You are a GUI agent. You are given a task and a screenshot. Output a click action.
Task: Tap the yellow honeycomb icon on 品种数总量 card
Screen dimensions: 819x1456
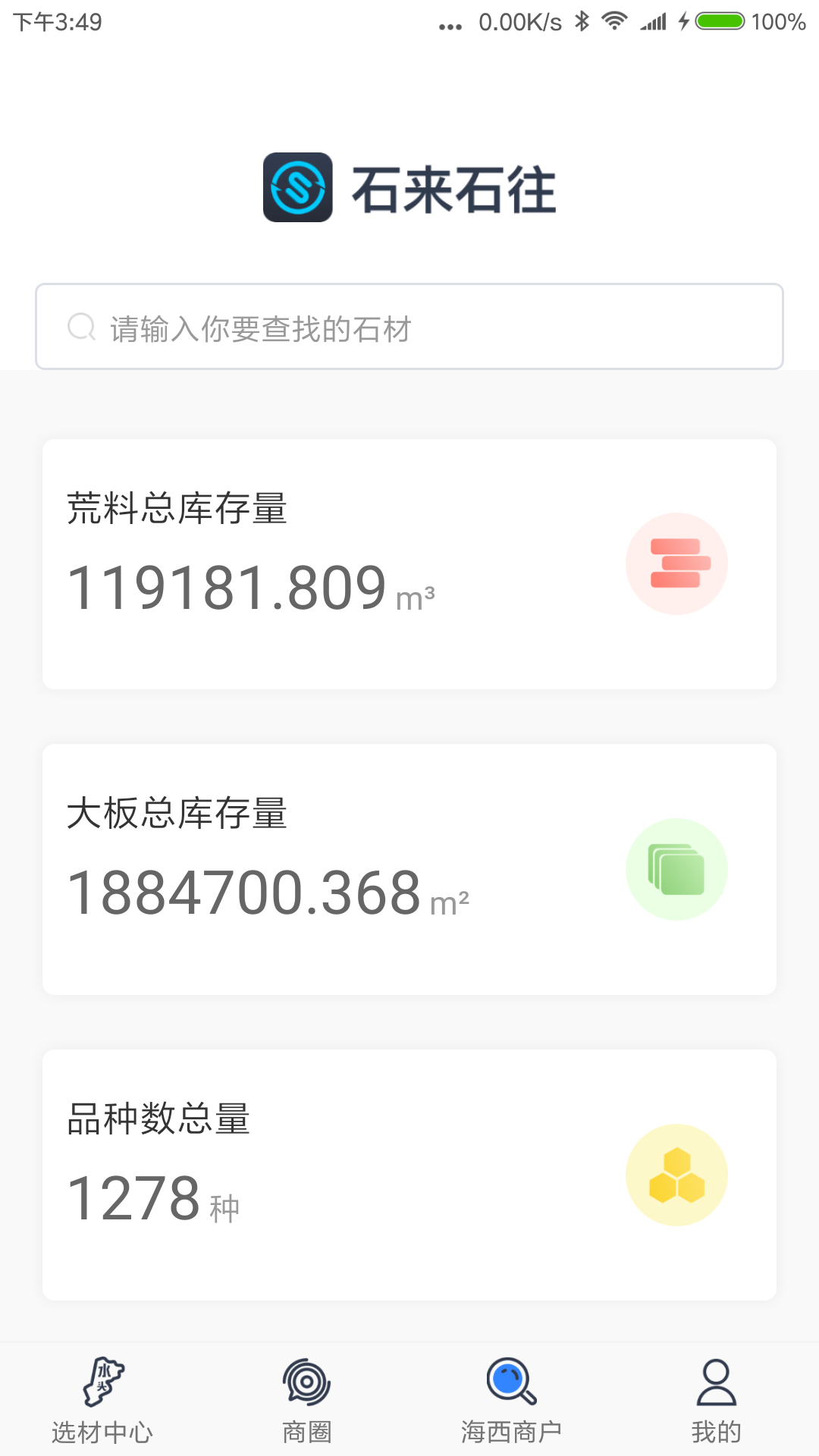pyautogui.click(x=677, y=1175)
